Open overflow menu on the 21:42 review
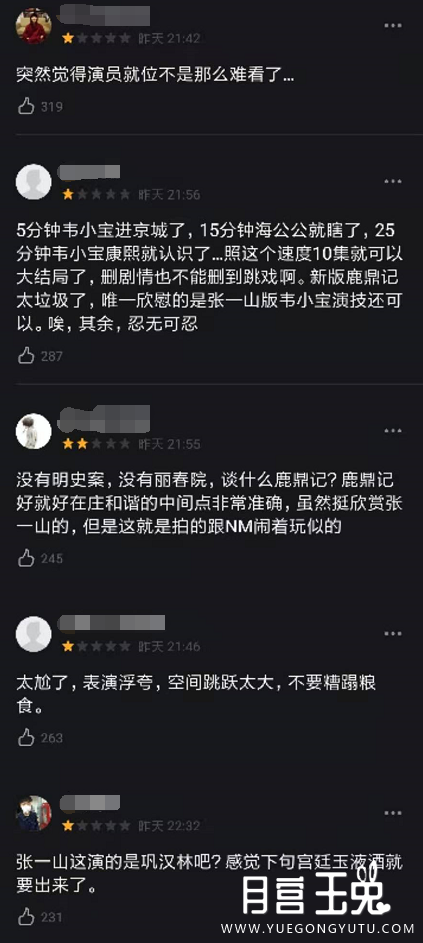Screen dimensions: 423x943 (392, 26)
